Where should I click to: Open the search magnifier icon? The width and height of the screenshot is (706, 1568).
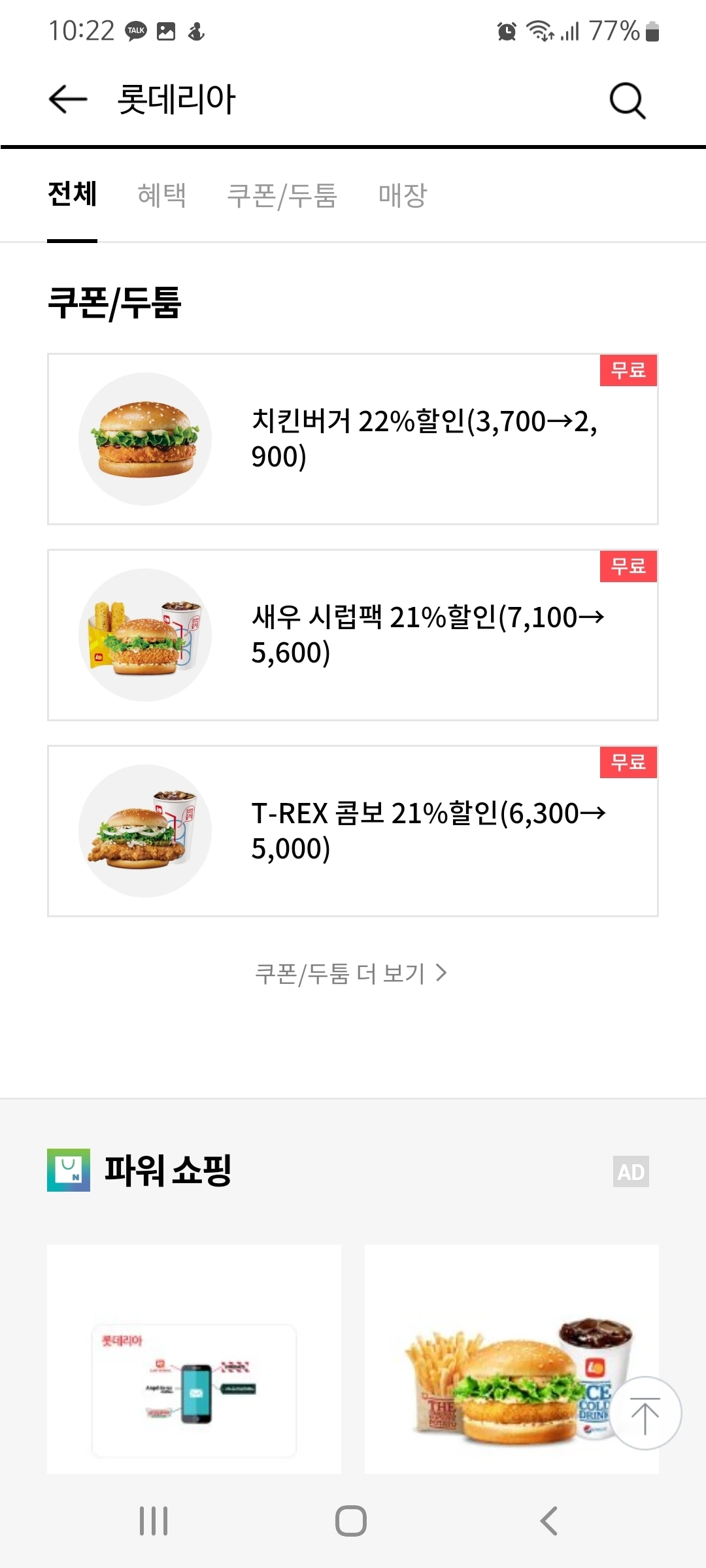(627, 101)
